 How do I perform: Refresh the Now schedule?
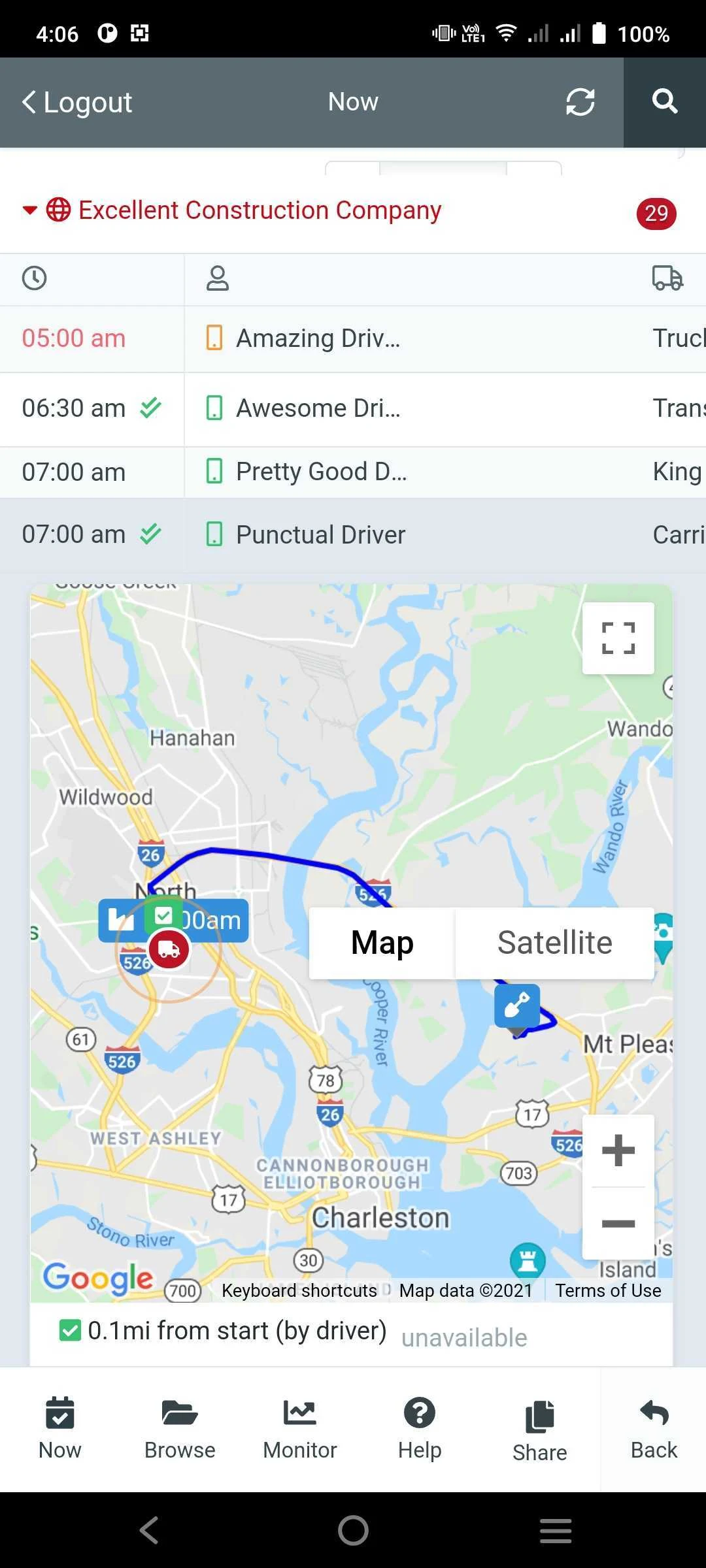pos(580,102)
